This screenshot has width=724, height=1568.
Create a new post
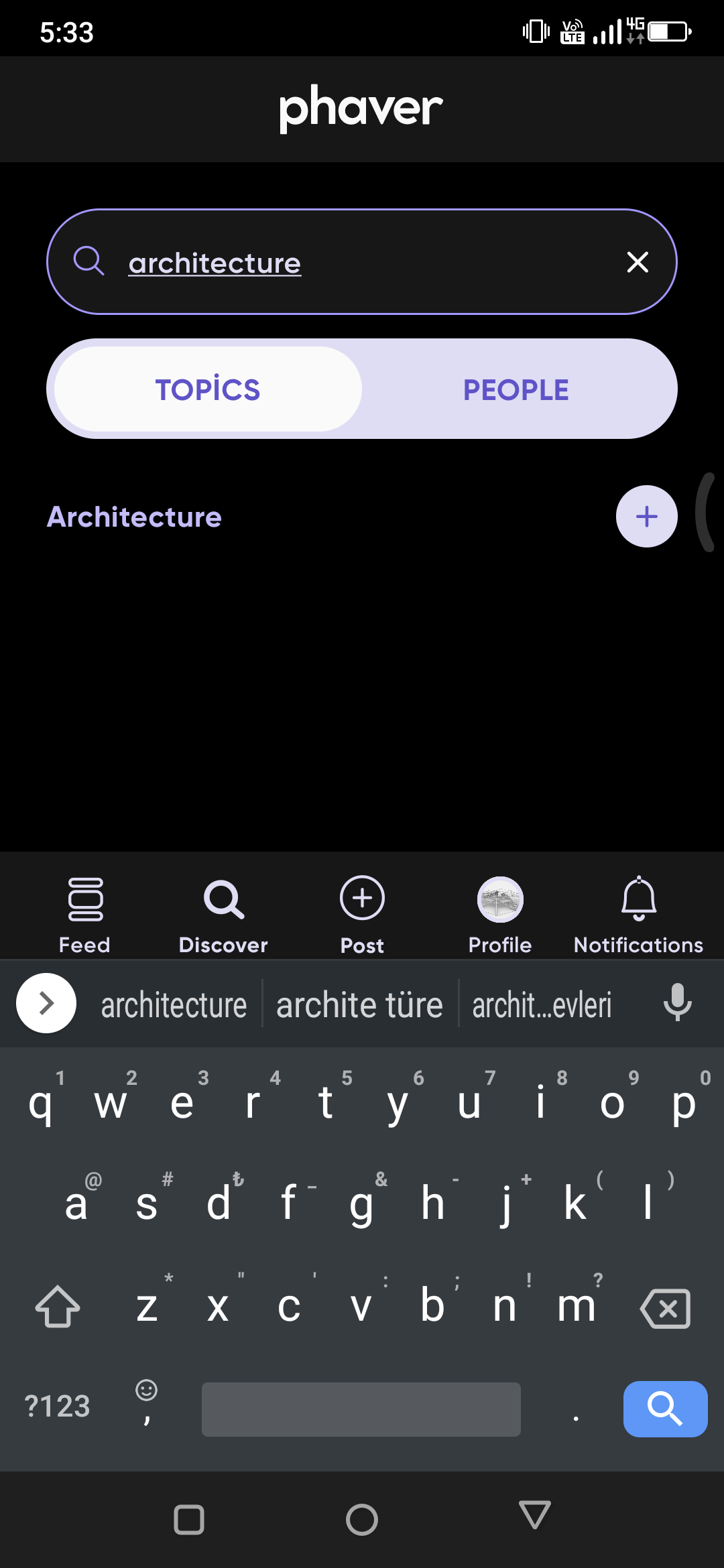tap(362, 915)
